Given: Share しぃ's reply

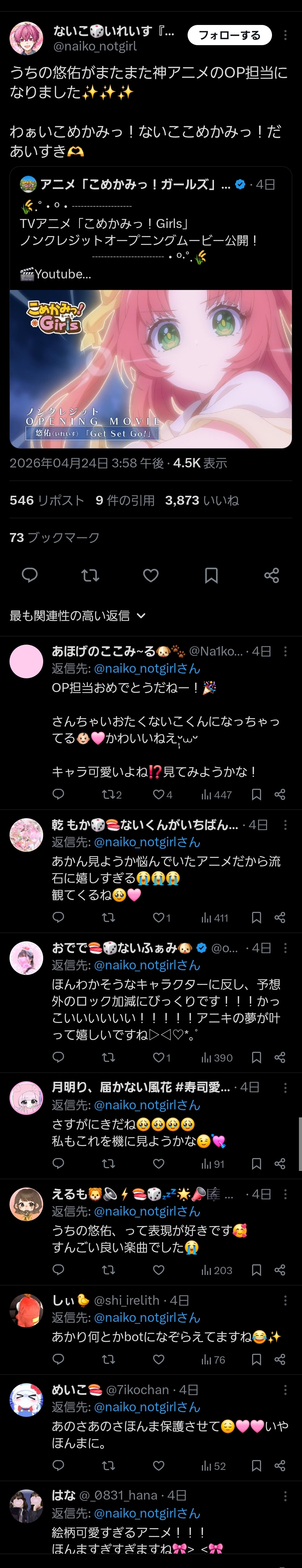Looking at the screenshot, I should coord(280,1359).
